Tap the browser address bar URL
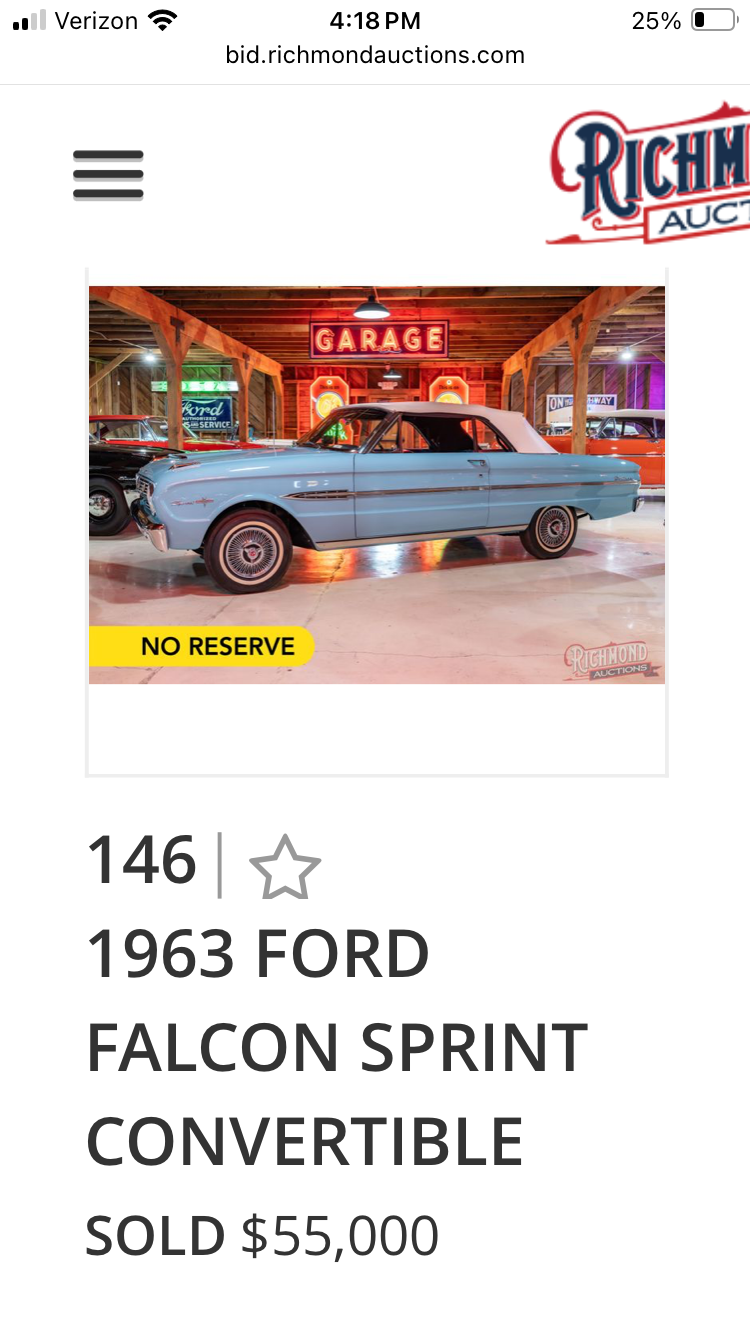This screenshot has width=750, height=1334. (x=375, y=55)
